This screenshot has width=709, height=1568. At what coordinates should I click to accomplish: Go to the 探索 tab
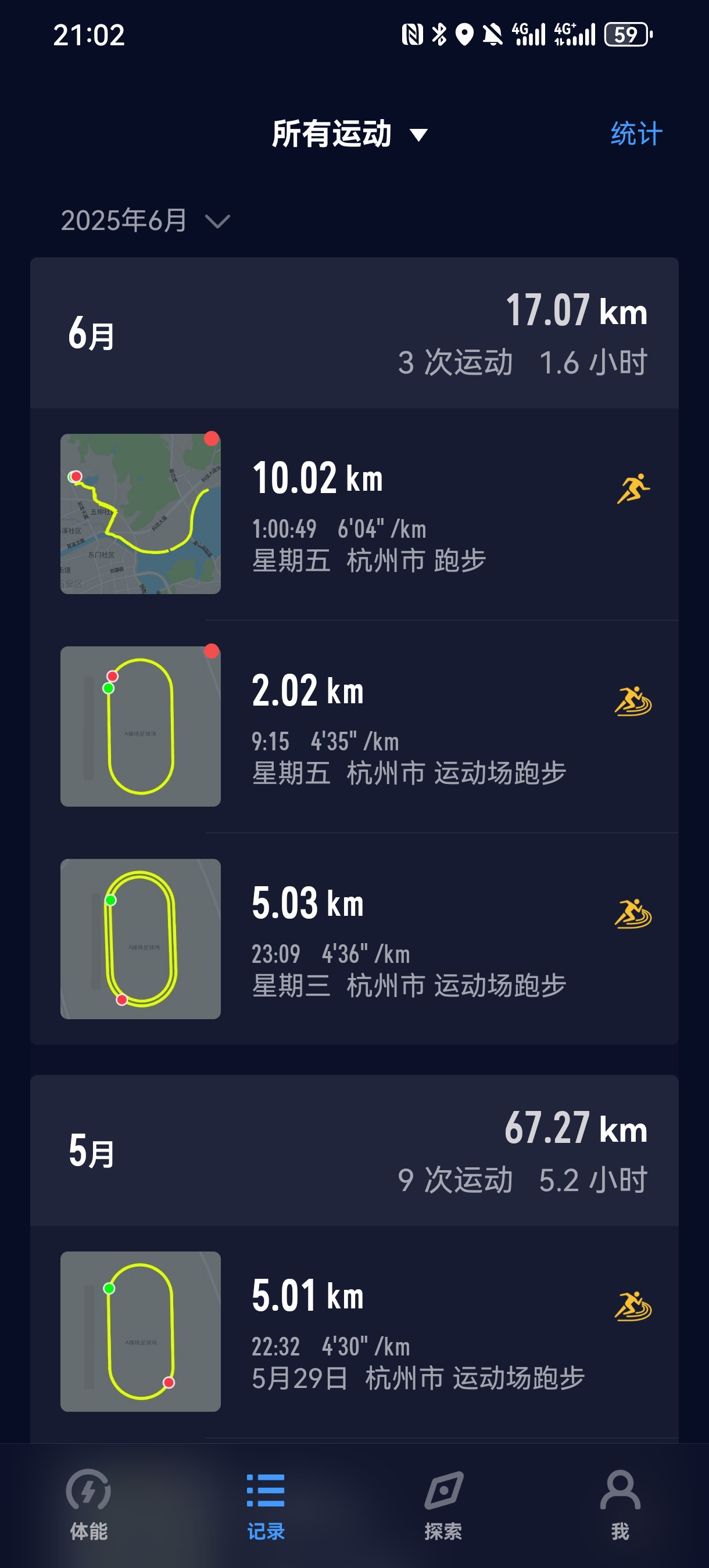coord(443,1504)
